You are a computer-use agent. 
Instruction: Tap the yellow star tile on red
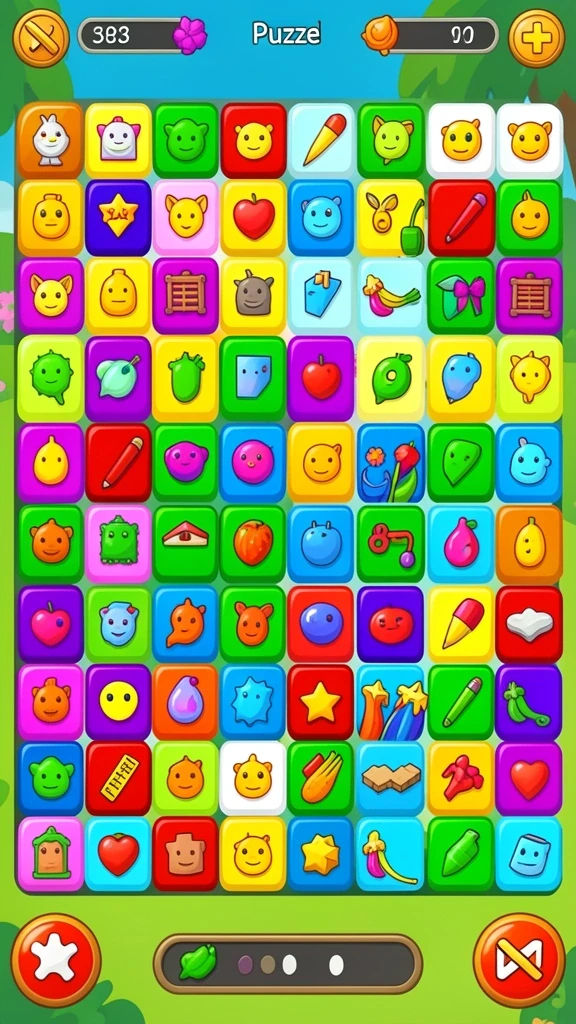coord(321,703)
